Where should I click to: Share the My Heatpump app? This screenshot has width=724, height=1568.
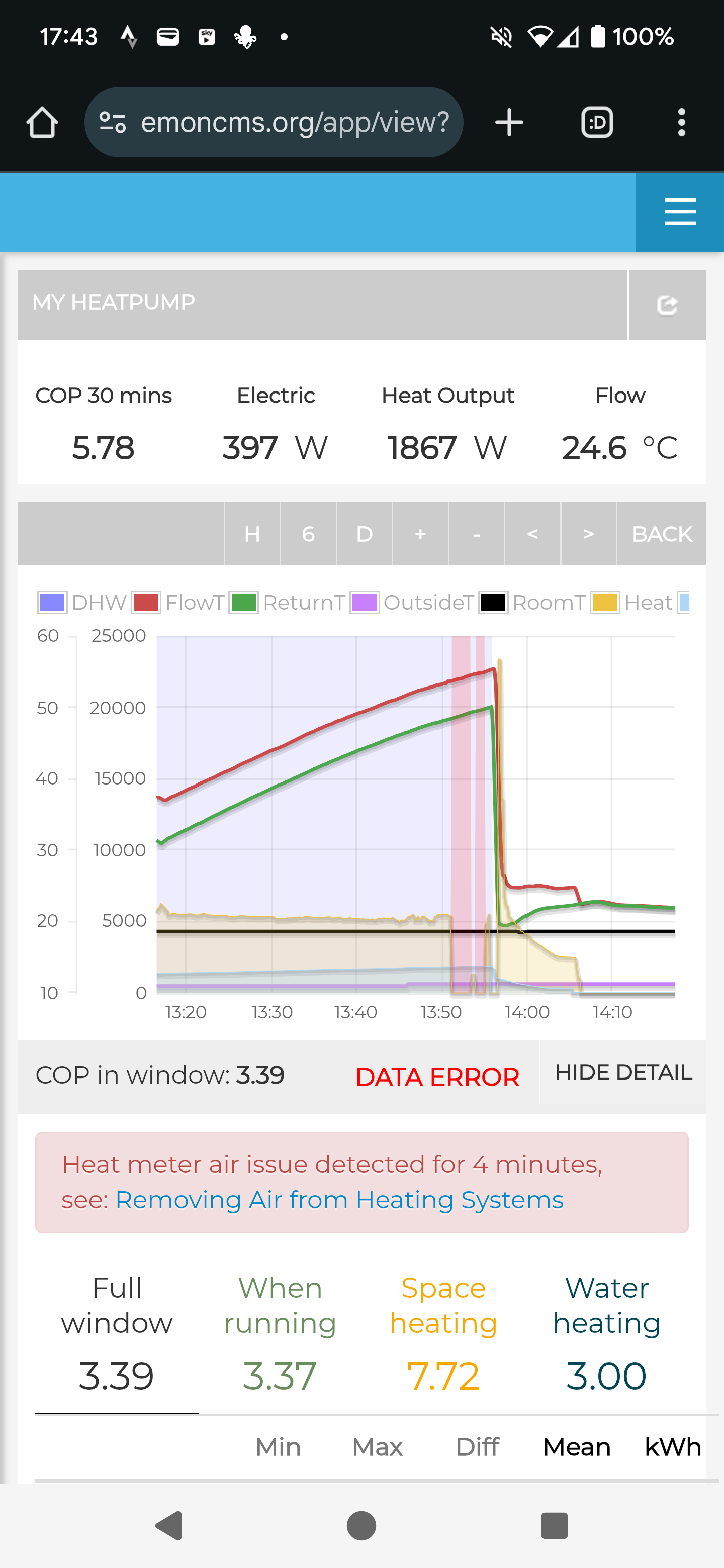667,305
